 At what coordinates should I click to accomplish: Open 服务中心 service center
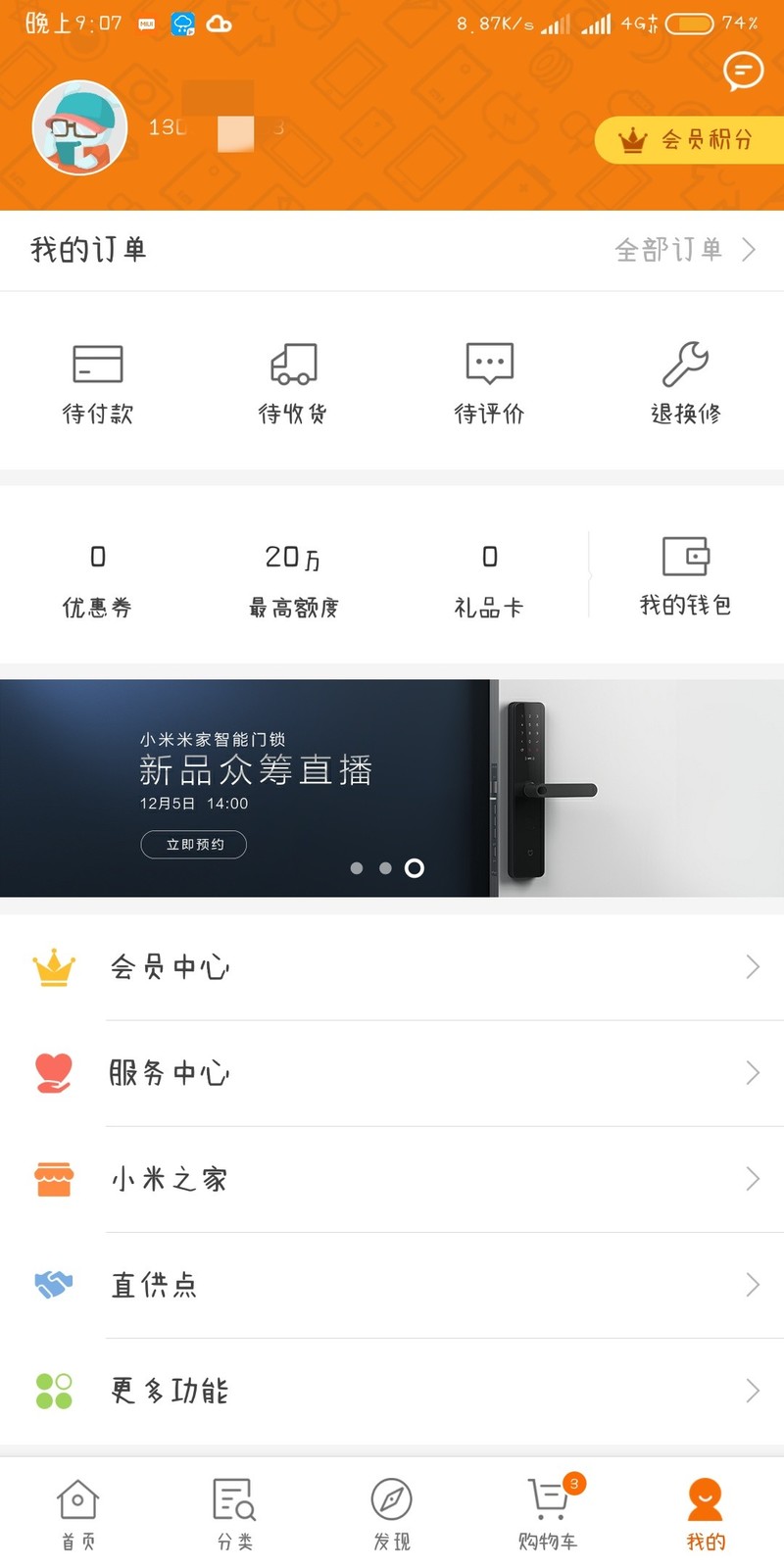pyautogui.click(x=392, y=1073)
